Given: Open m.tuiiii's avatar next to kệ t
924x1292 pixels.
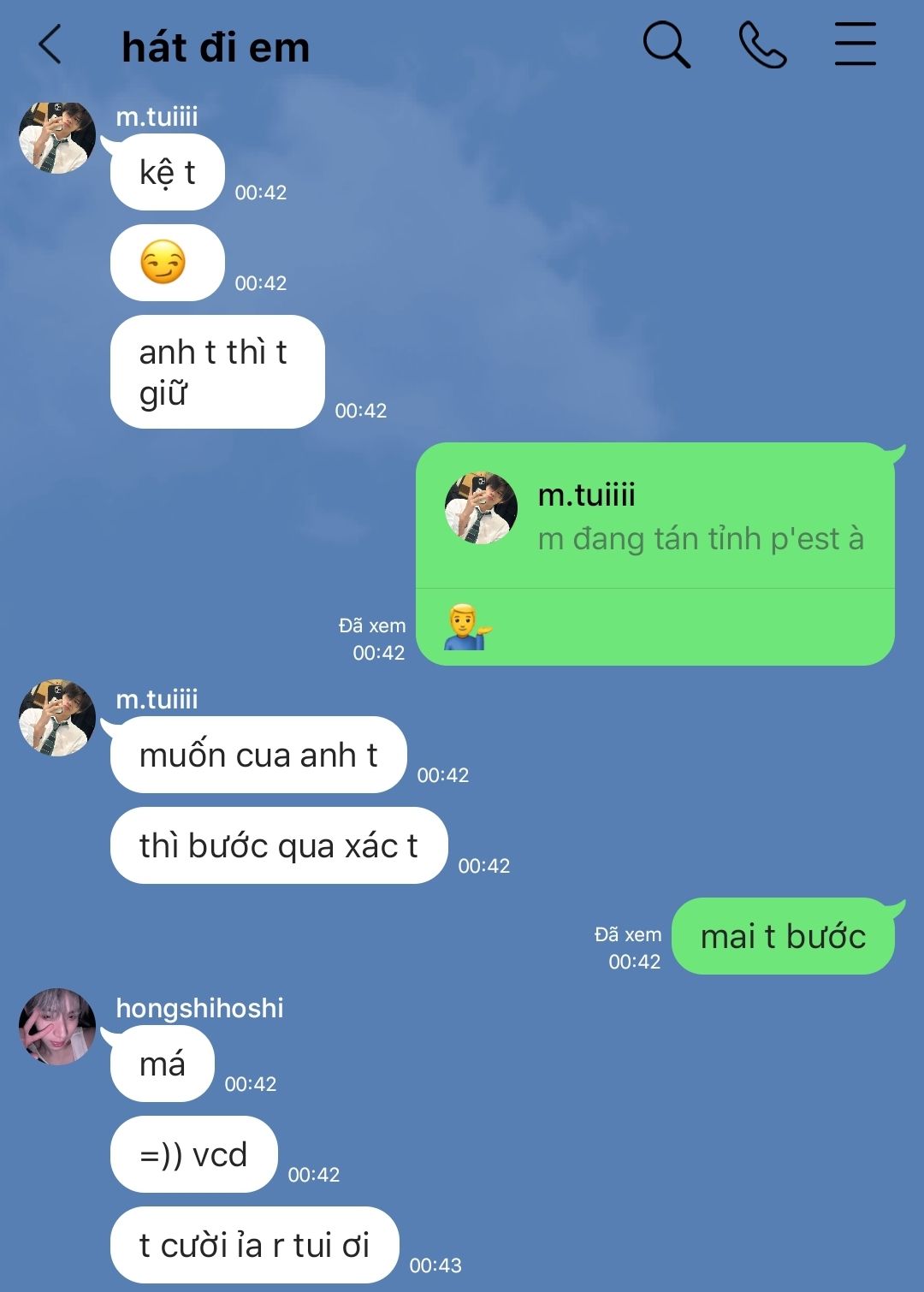Looking at the screenshot, I should (x=57, y=138).
